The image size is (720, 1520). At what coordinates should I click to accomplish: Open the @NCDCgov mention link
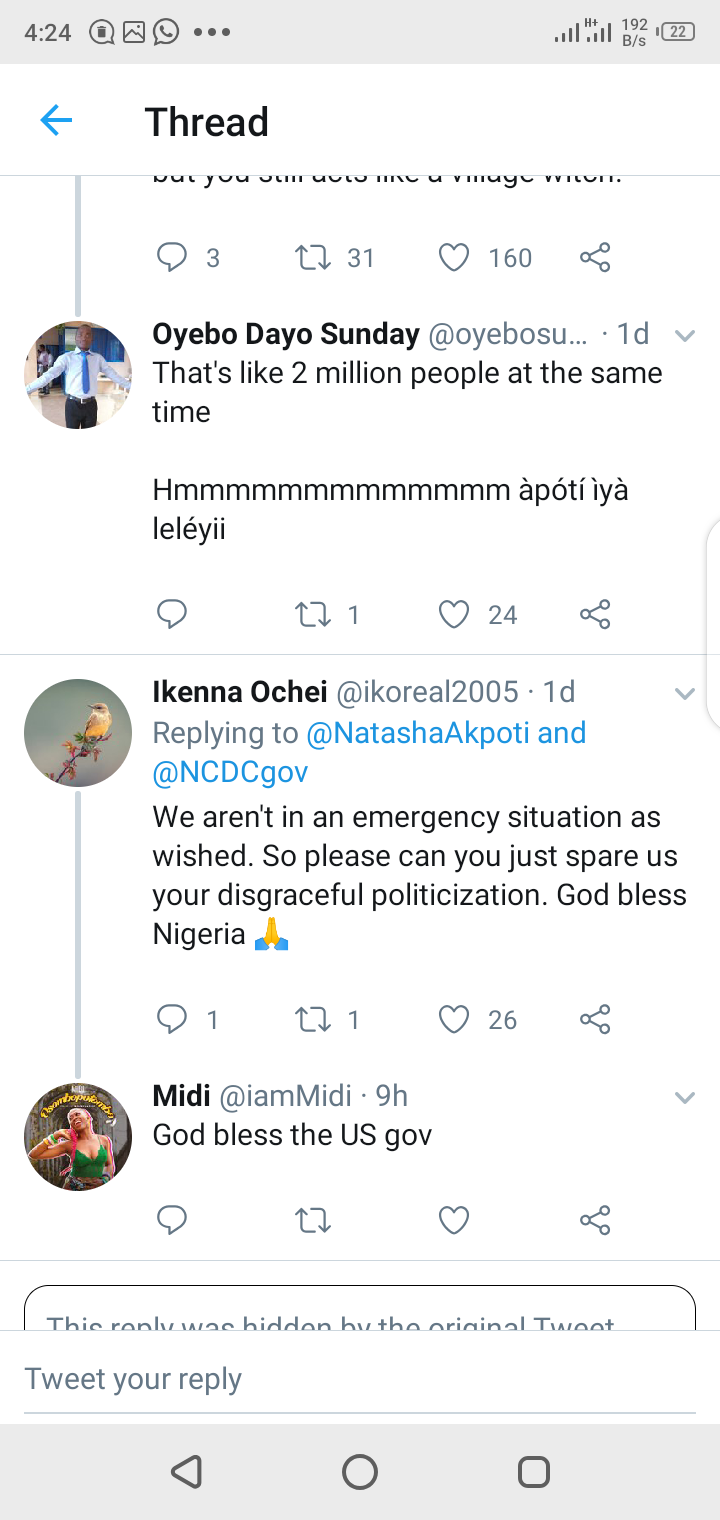tap(230, 772)
